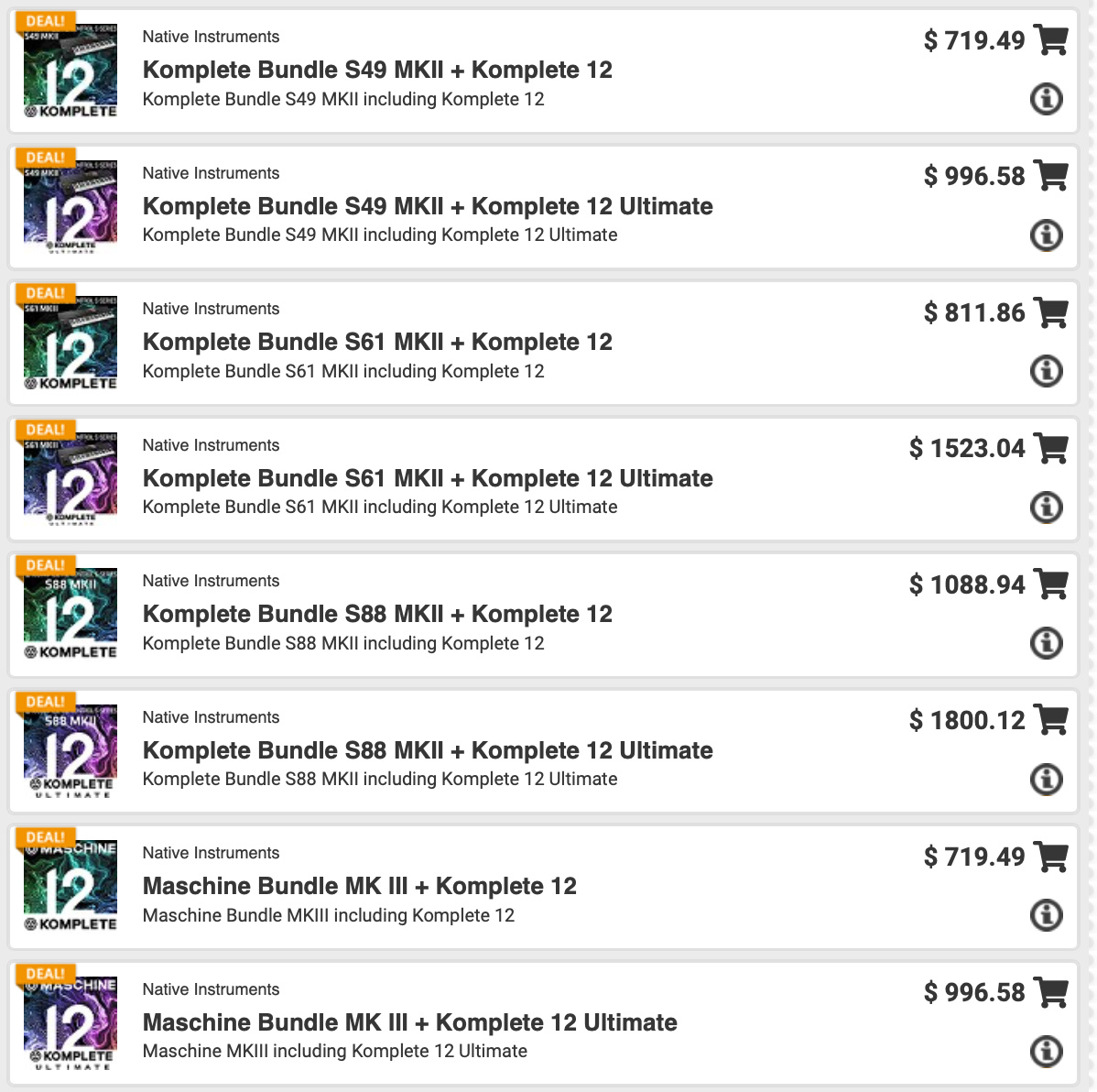The height and width of the screenshot is (1092, 1097).
Task: Show info for S88 MKII + Komplete 12
Action: [x=1047, y=643]
